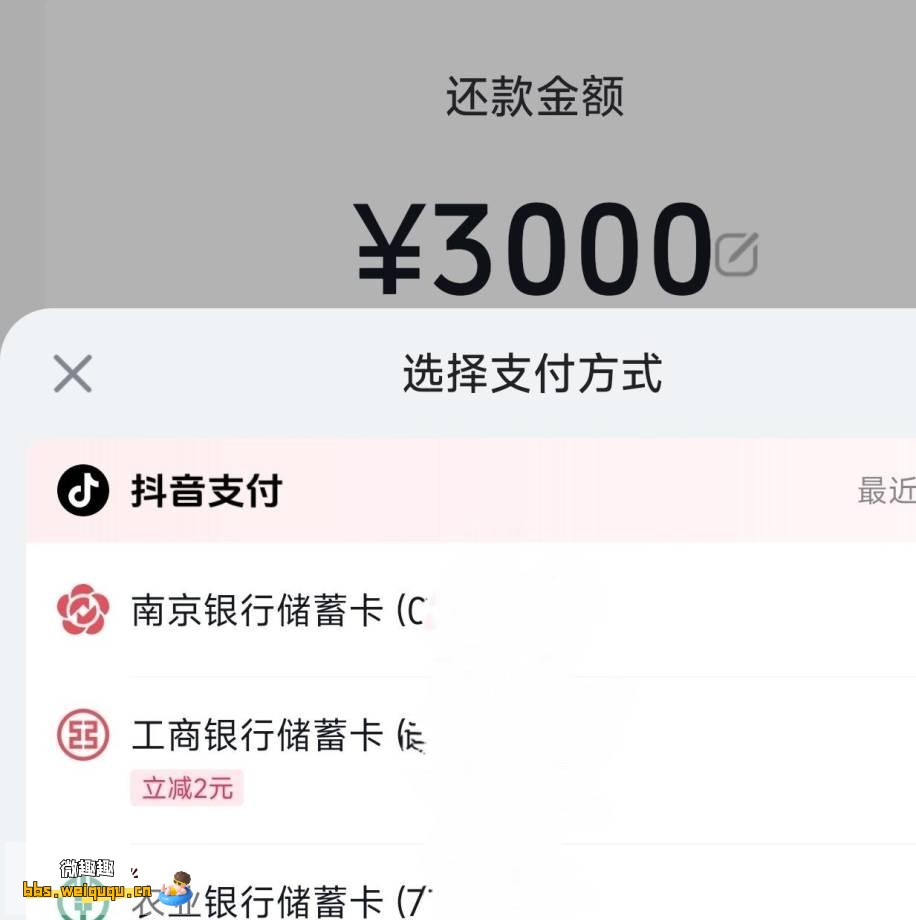Open the amount editor via the pencil icon
916x920 pixels.
coord(740,253)
